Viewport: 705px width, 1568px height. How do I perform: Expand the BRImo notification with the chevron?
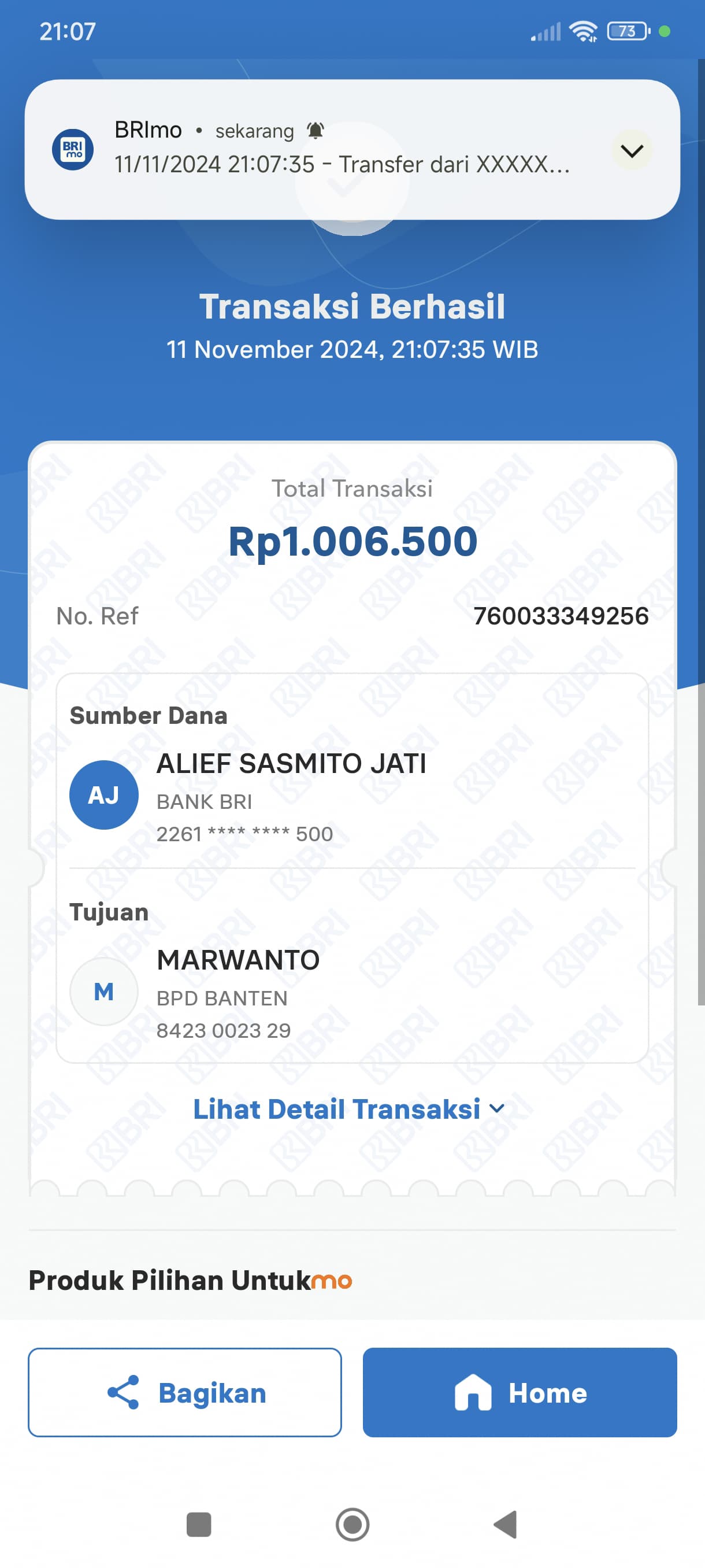point(632,151)
